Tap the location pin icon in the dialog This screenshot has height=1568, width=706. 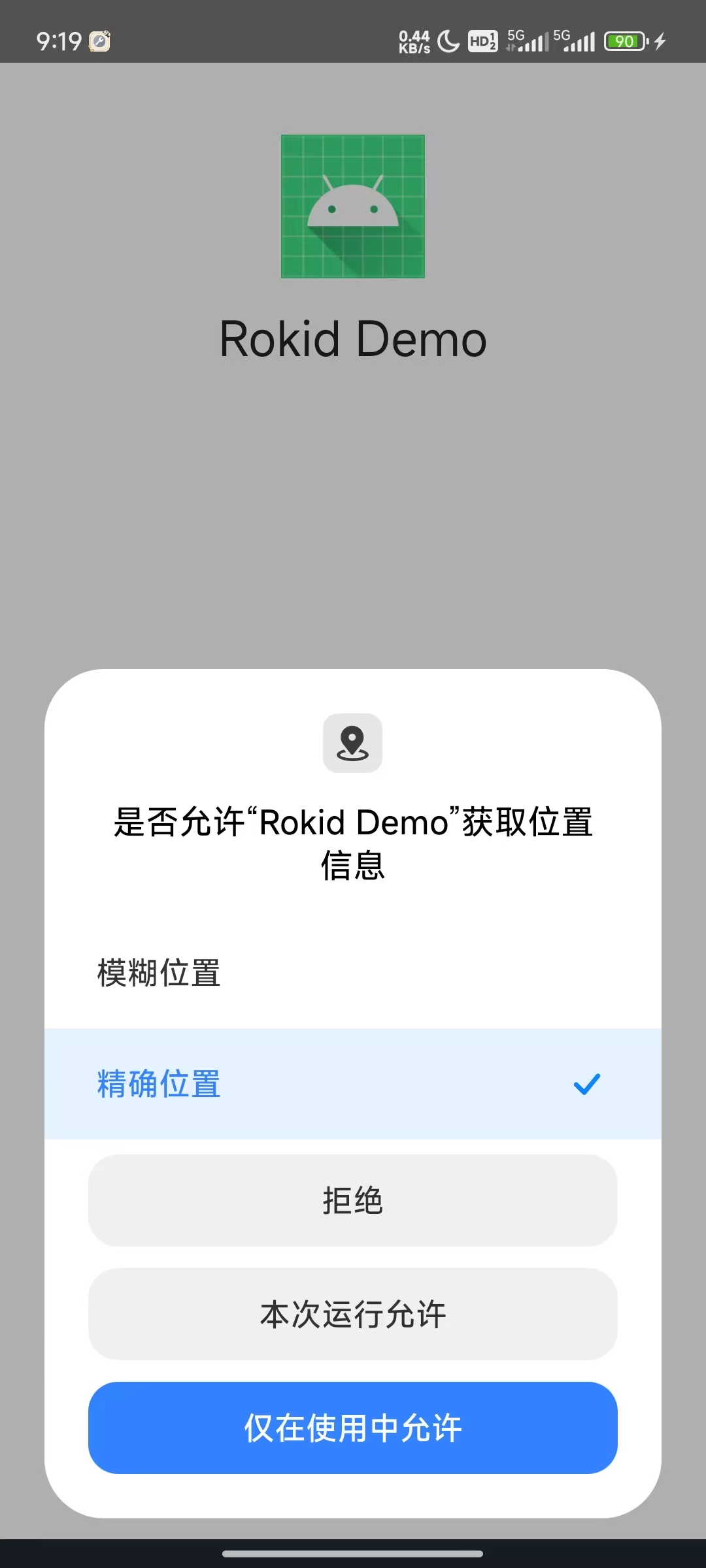click(x=352, y=742)
